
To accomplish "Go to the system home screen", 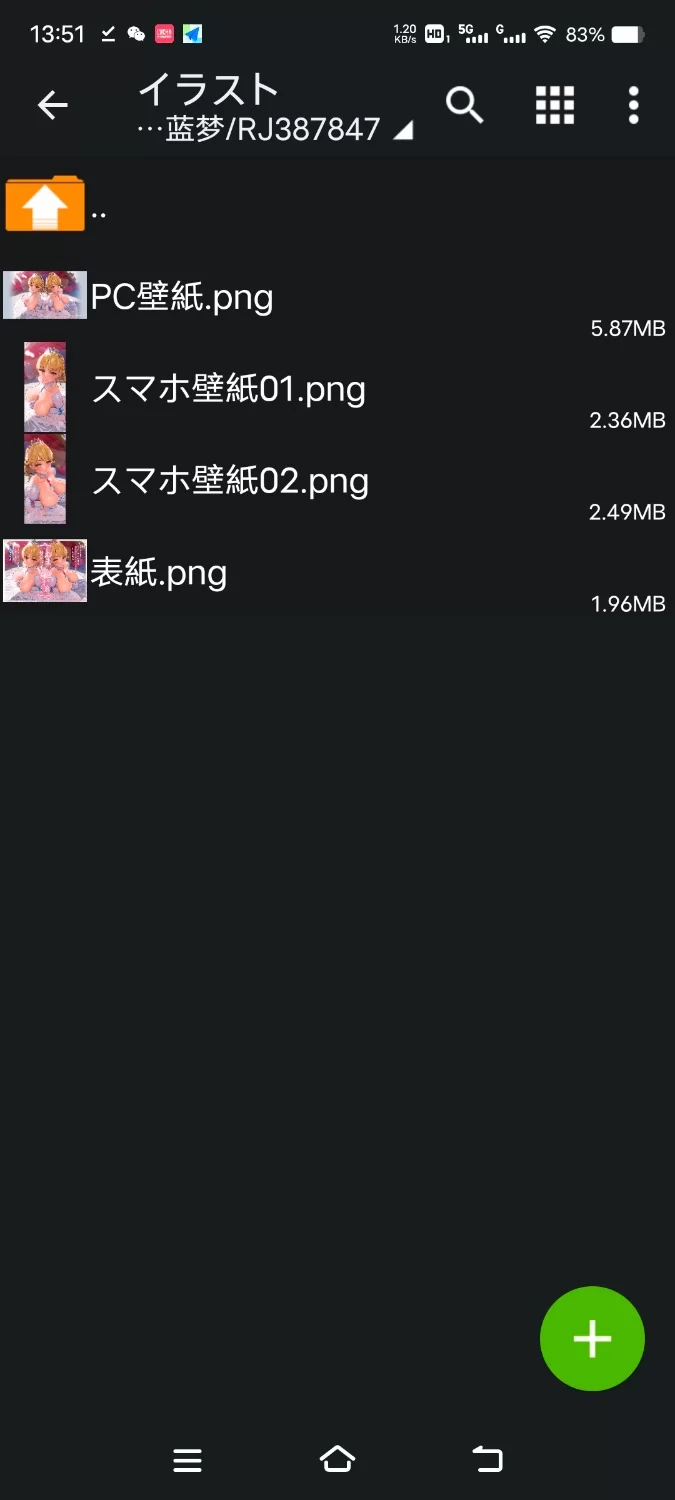I will point(337,1460).
